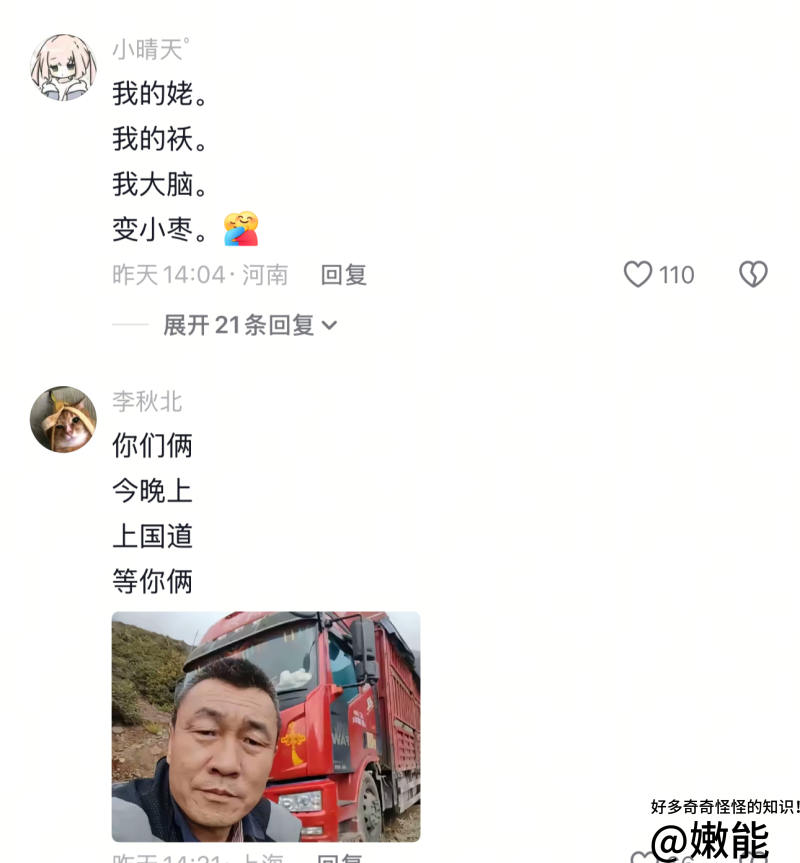
Task: Open 李秋北's username link
Action: pos(147,401)
